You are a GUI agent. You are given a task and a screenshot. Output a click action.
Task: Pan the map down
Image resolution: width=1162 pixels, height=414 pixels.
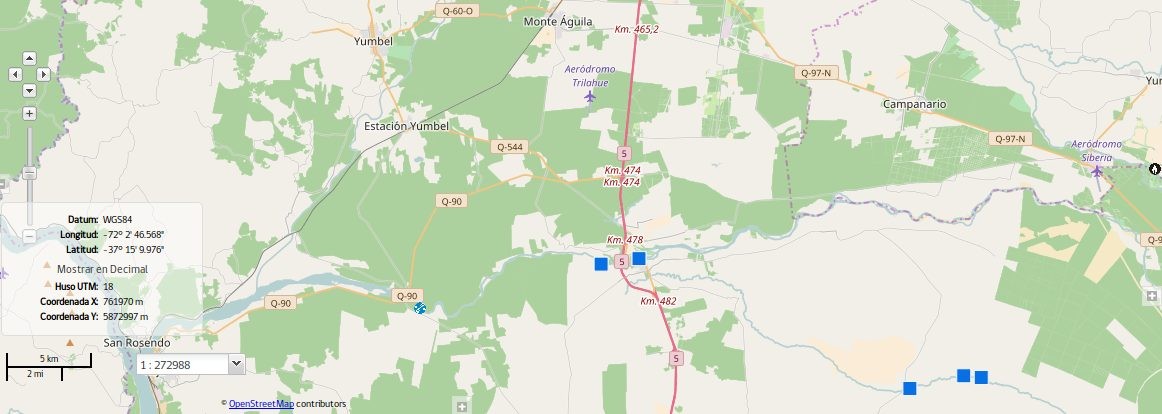coord(29,90)
